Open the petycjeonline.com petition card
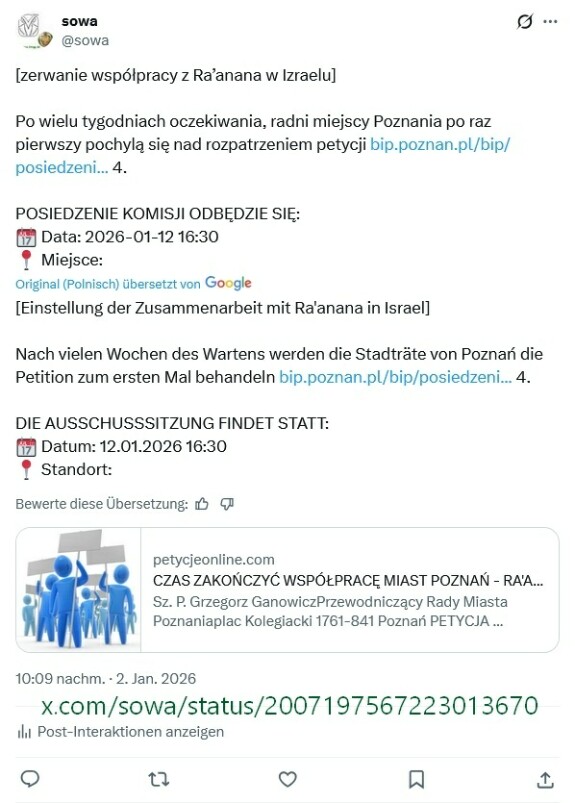This screenshot has height=803, width=575. coord(287,590)
